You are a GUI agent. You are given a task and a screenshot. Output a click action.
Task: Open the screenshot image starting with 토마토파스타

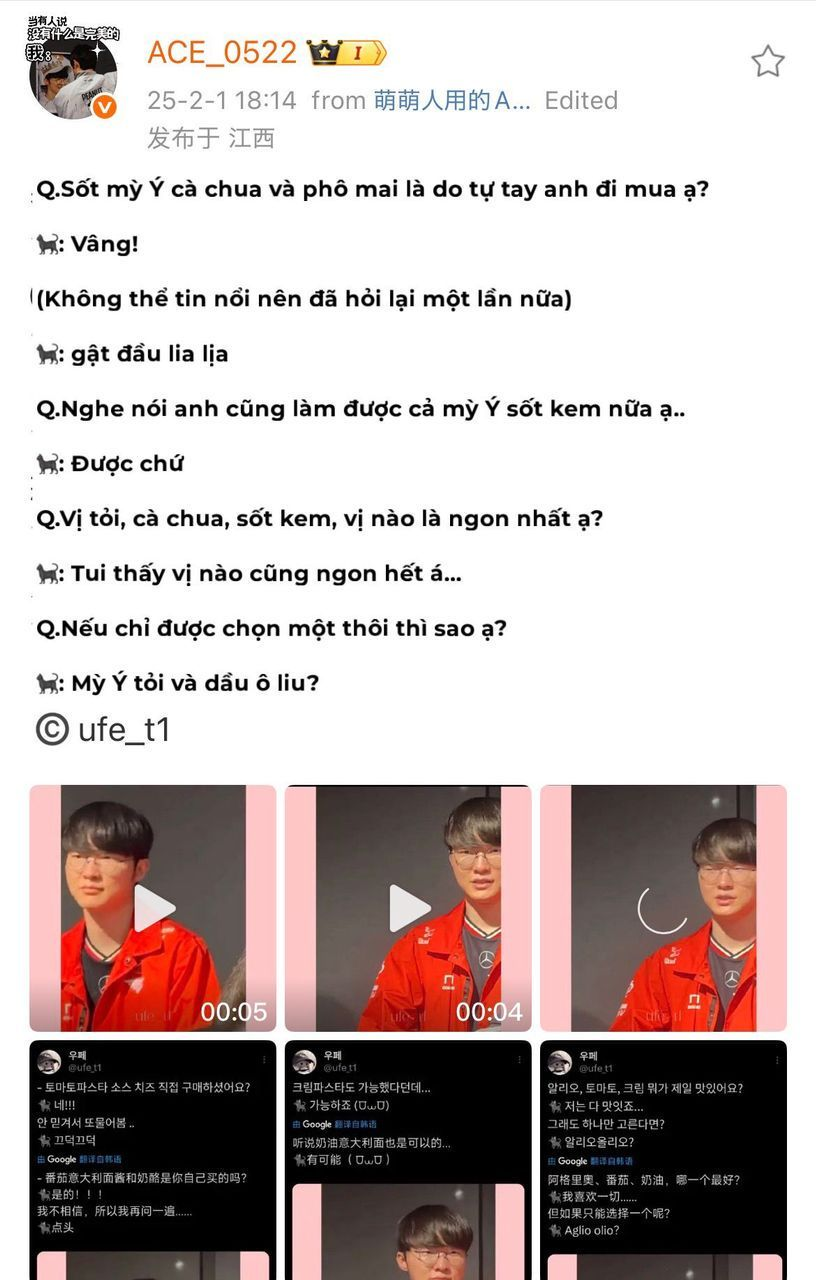tap(153, 1160)
